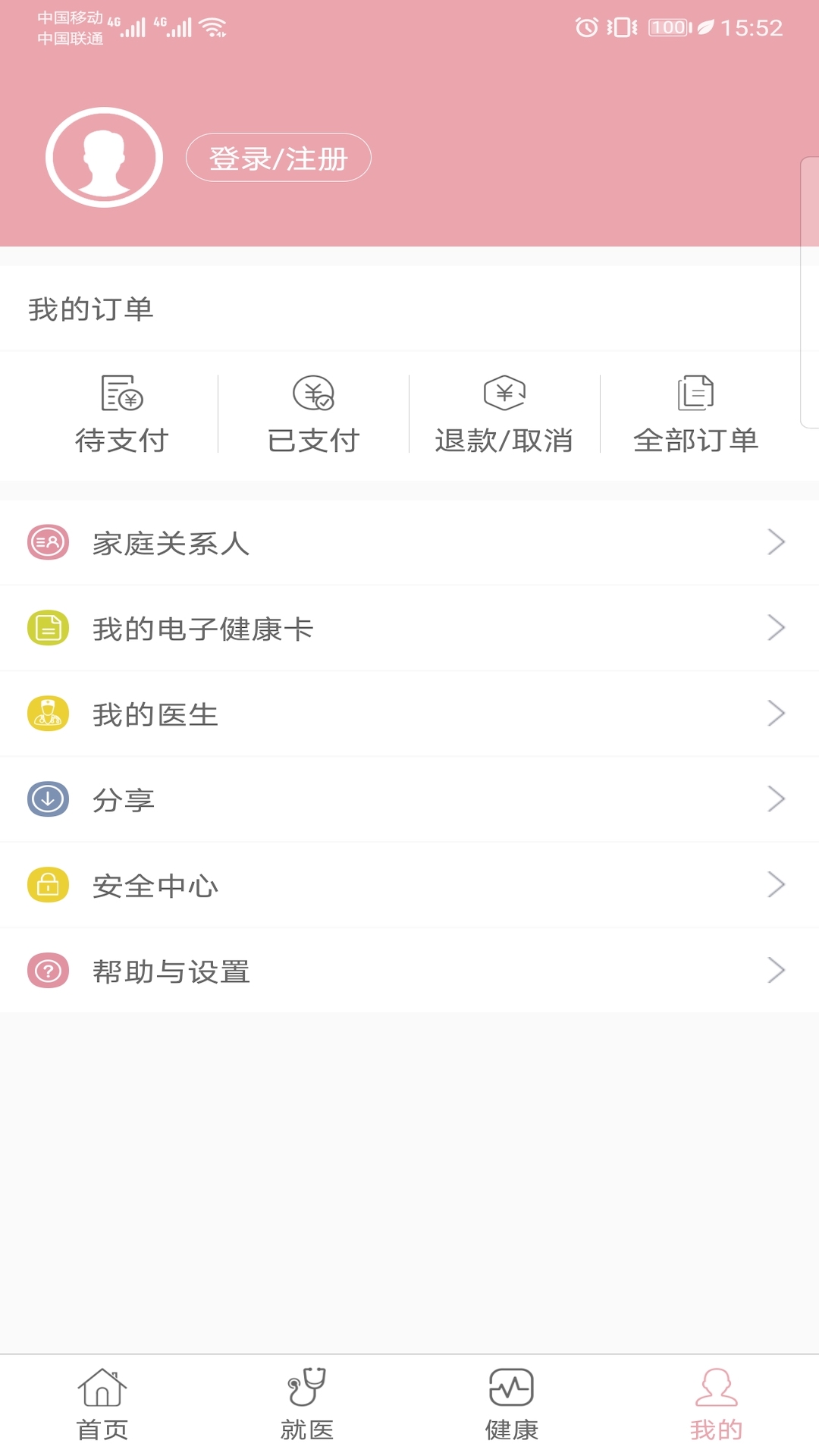Open 全部订单 all orders
Viewport: 819px width, 1456px height.
[x=696, y=413]
